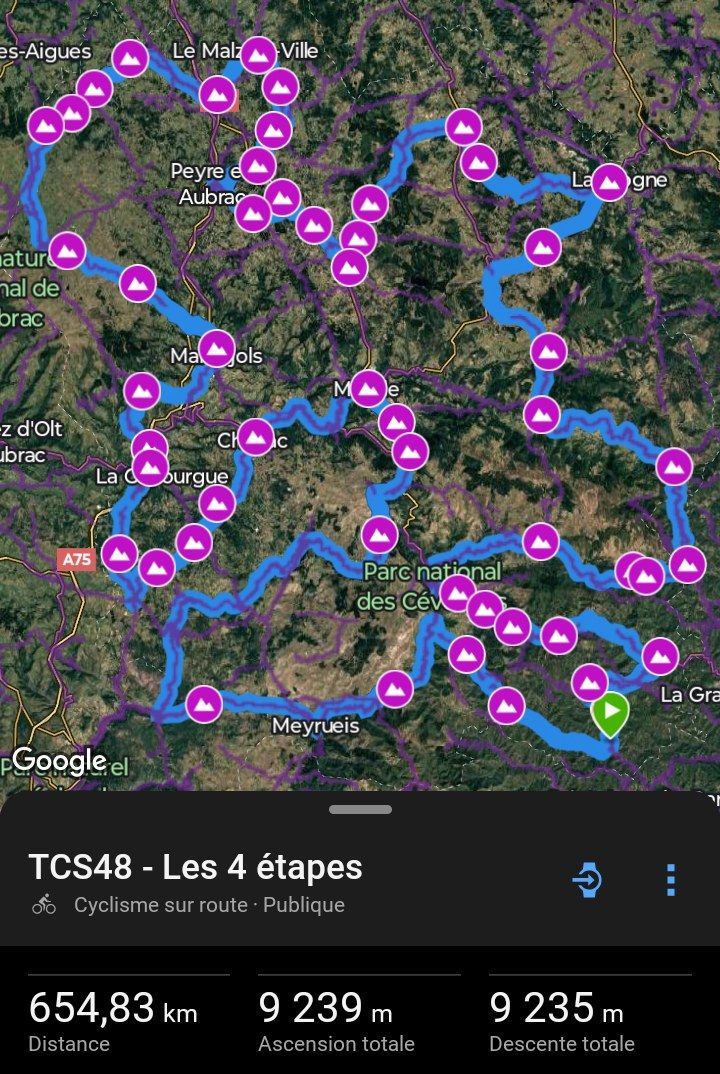Open the three-dot overflow menu
The width and height of the screenshot is (720, 1074).
click(670, 880)
